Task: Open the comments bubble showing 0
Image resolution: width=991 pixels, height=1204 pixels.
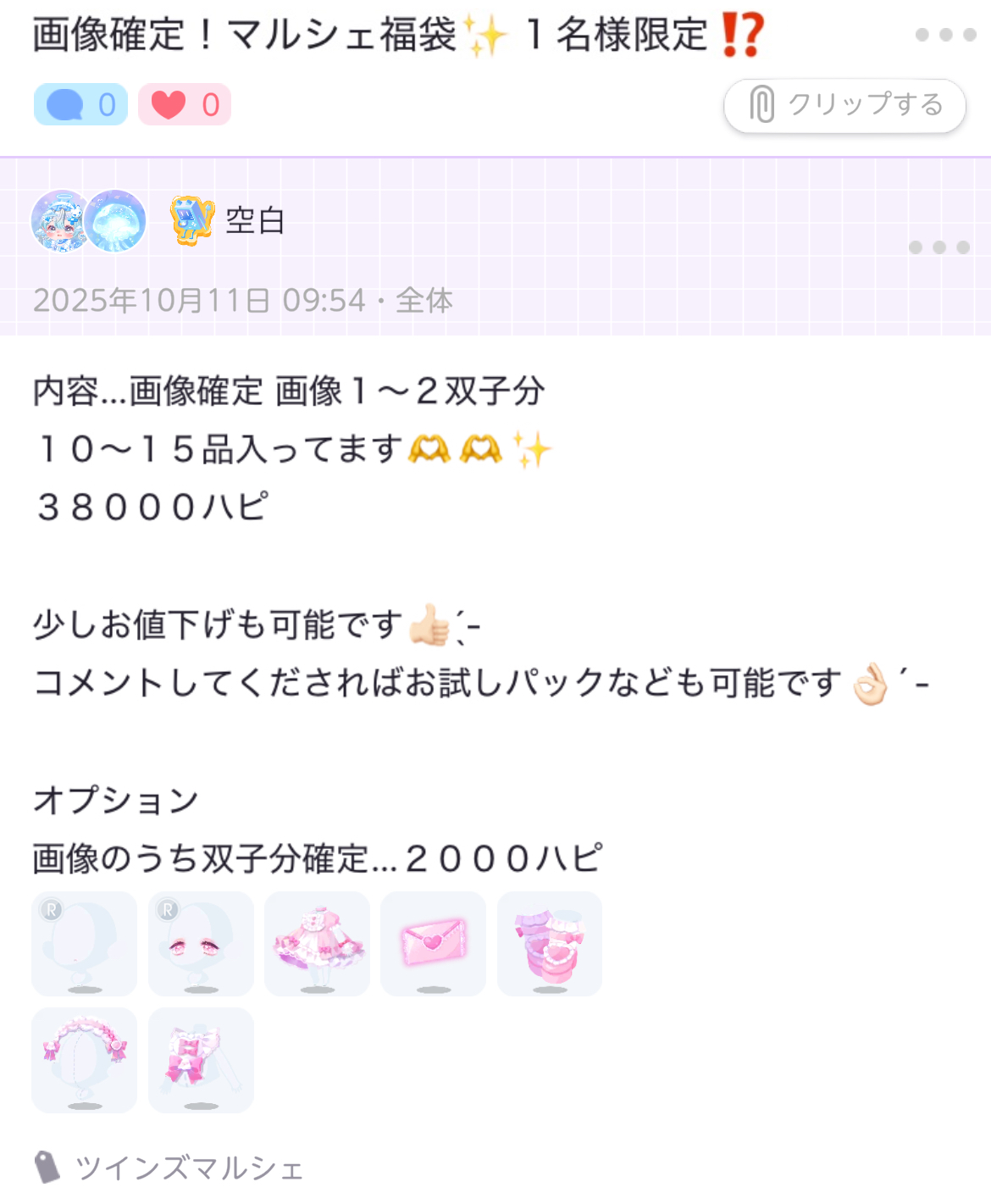Action: coord(80,104)
